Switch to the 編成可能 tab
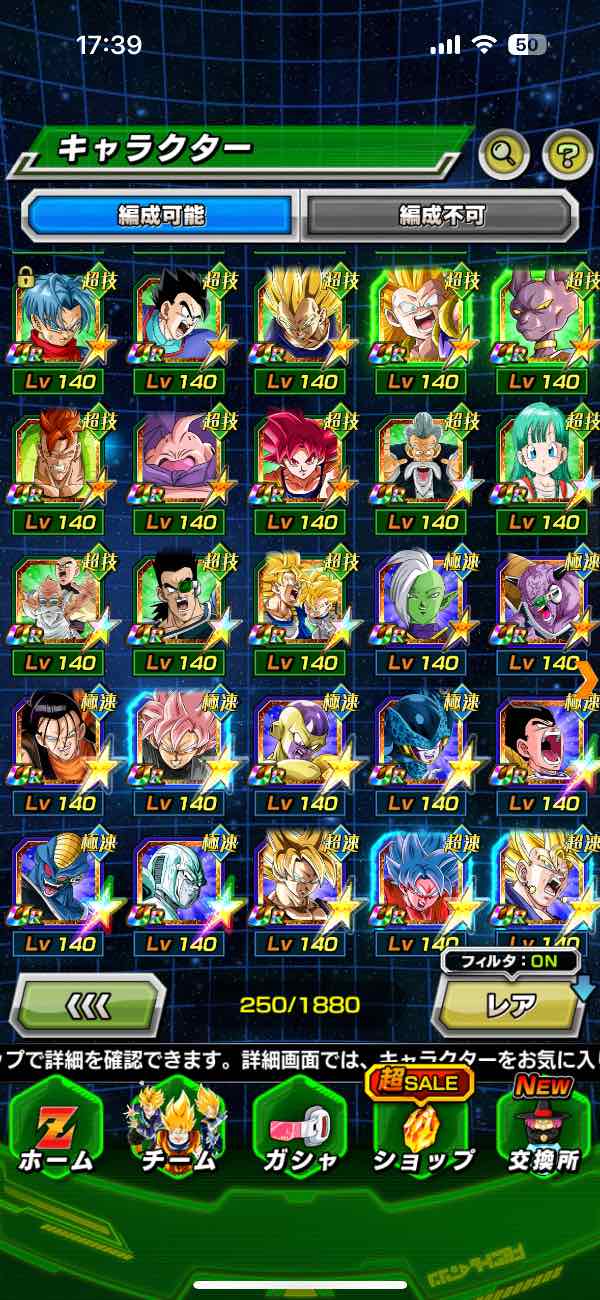The width and height of the screenshot is (600, 1300). click(x=160, y=215)
